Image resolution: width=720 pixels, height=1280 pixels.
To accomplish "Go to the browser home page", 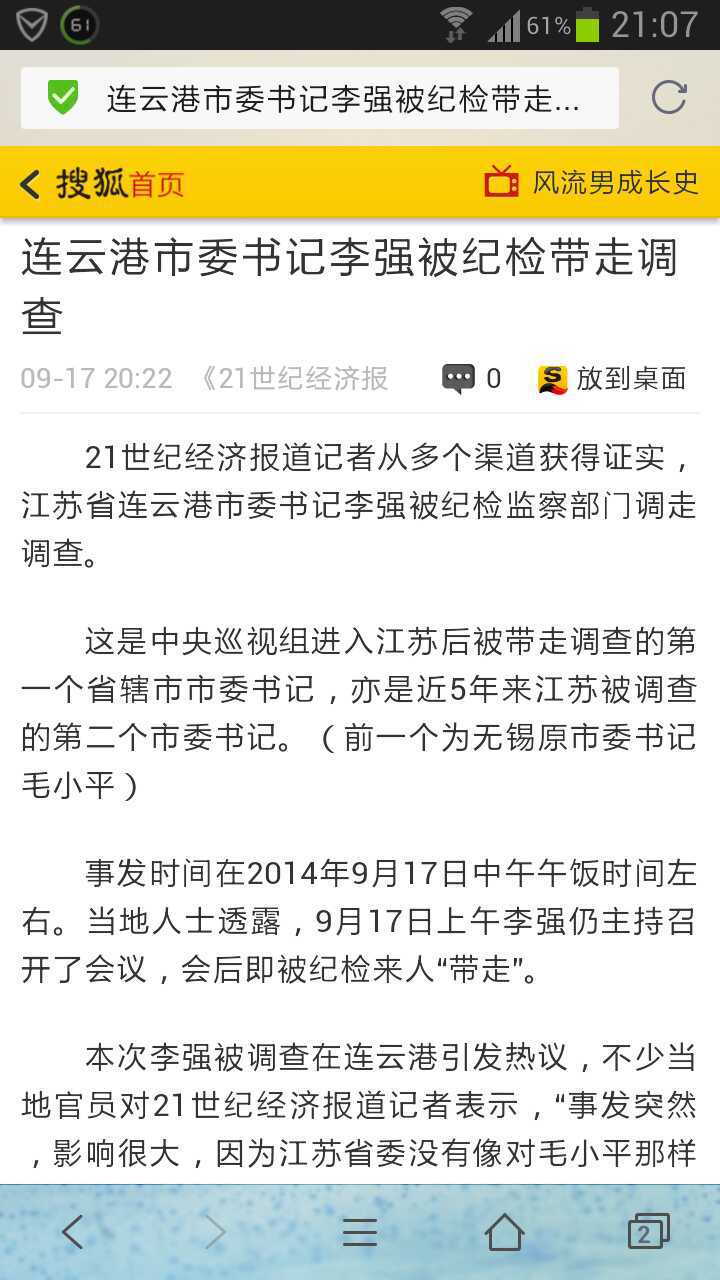I will pyautogui.click(x=504, y=1232).
